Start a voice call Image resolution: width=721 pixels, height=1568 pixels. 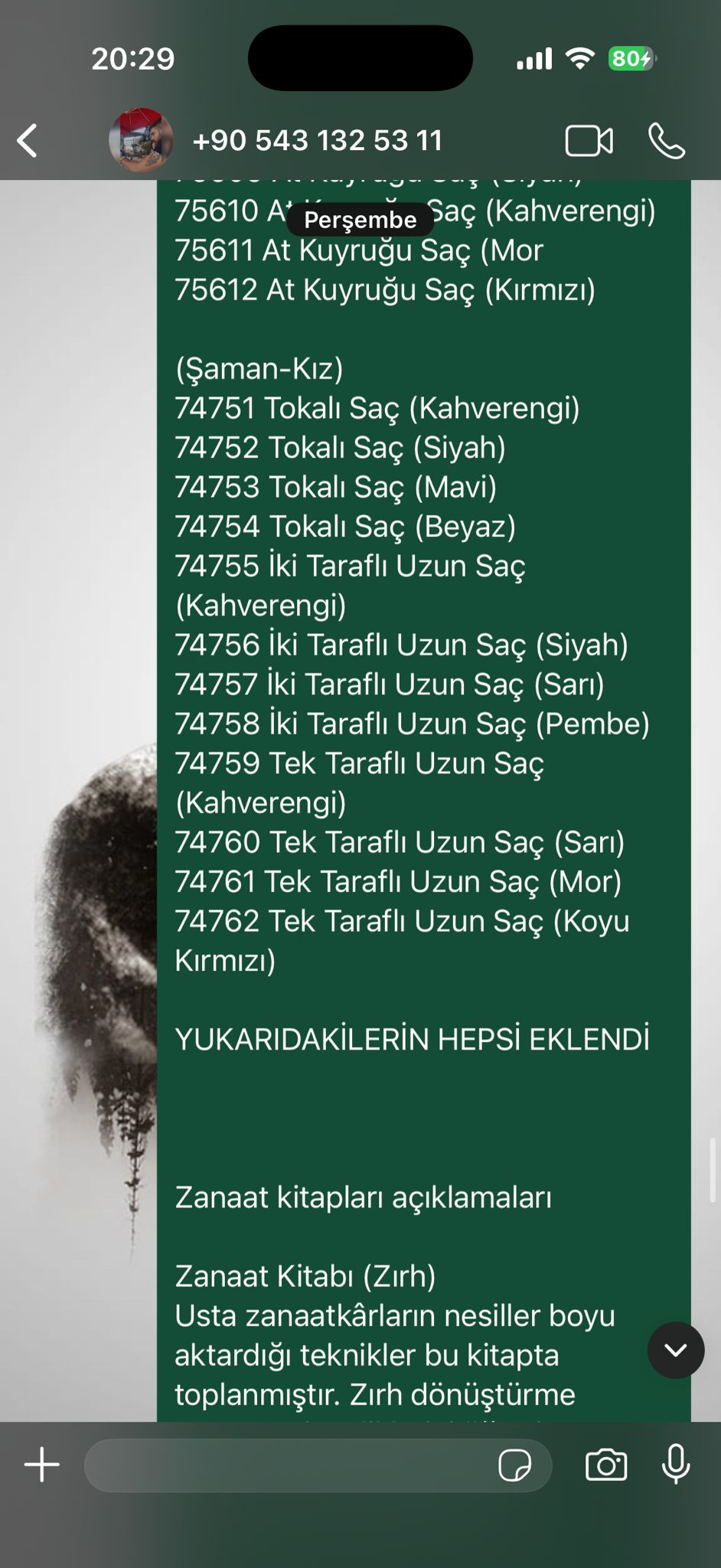click(x=666, y=141)
